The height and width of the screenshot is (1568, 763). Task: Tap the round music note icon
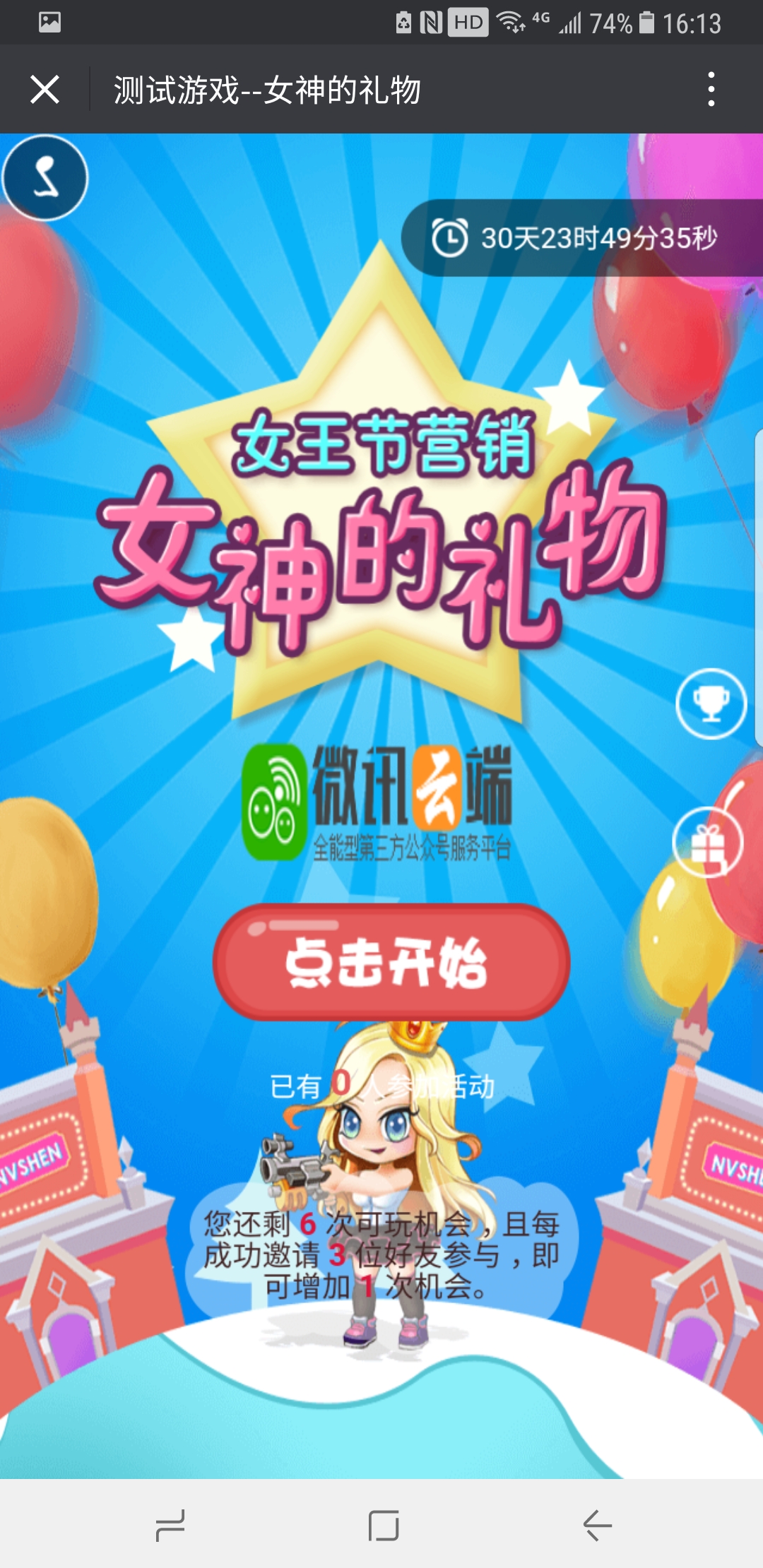[45, 178]
